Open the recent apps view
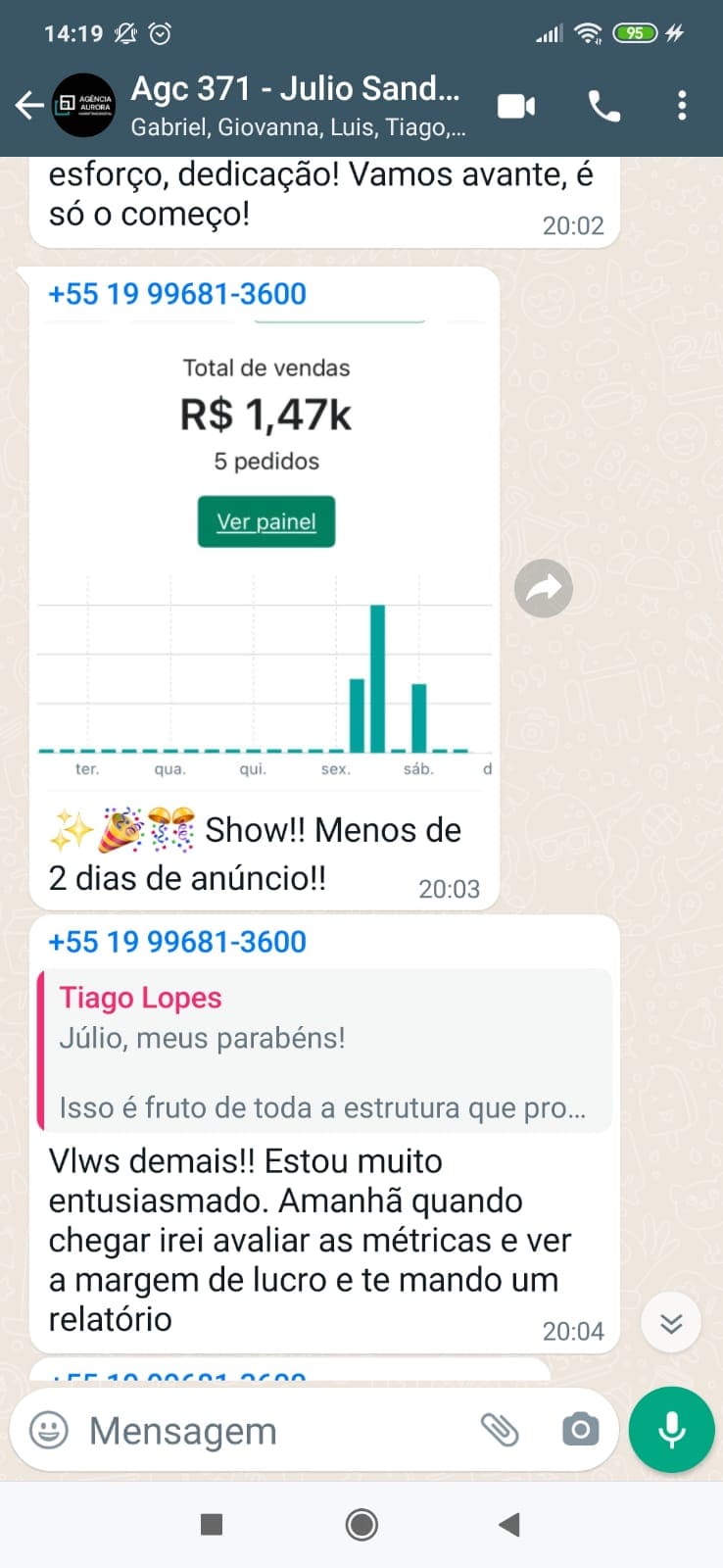 point(212,1524)
